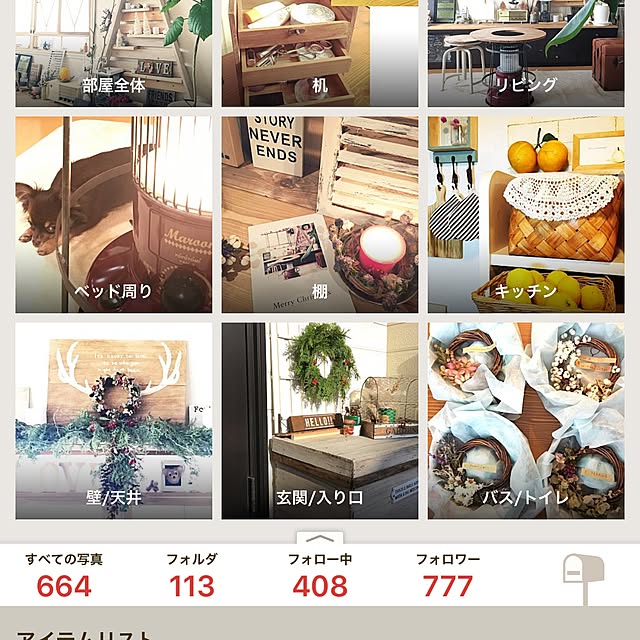Open the 棚 category tile
The width and height of the screenshot is (640, 640).
click(319, 213)
